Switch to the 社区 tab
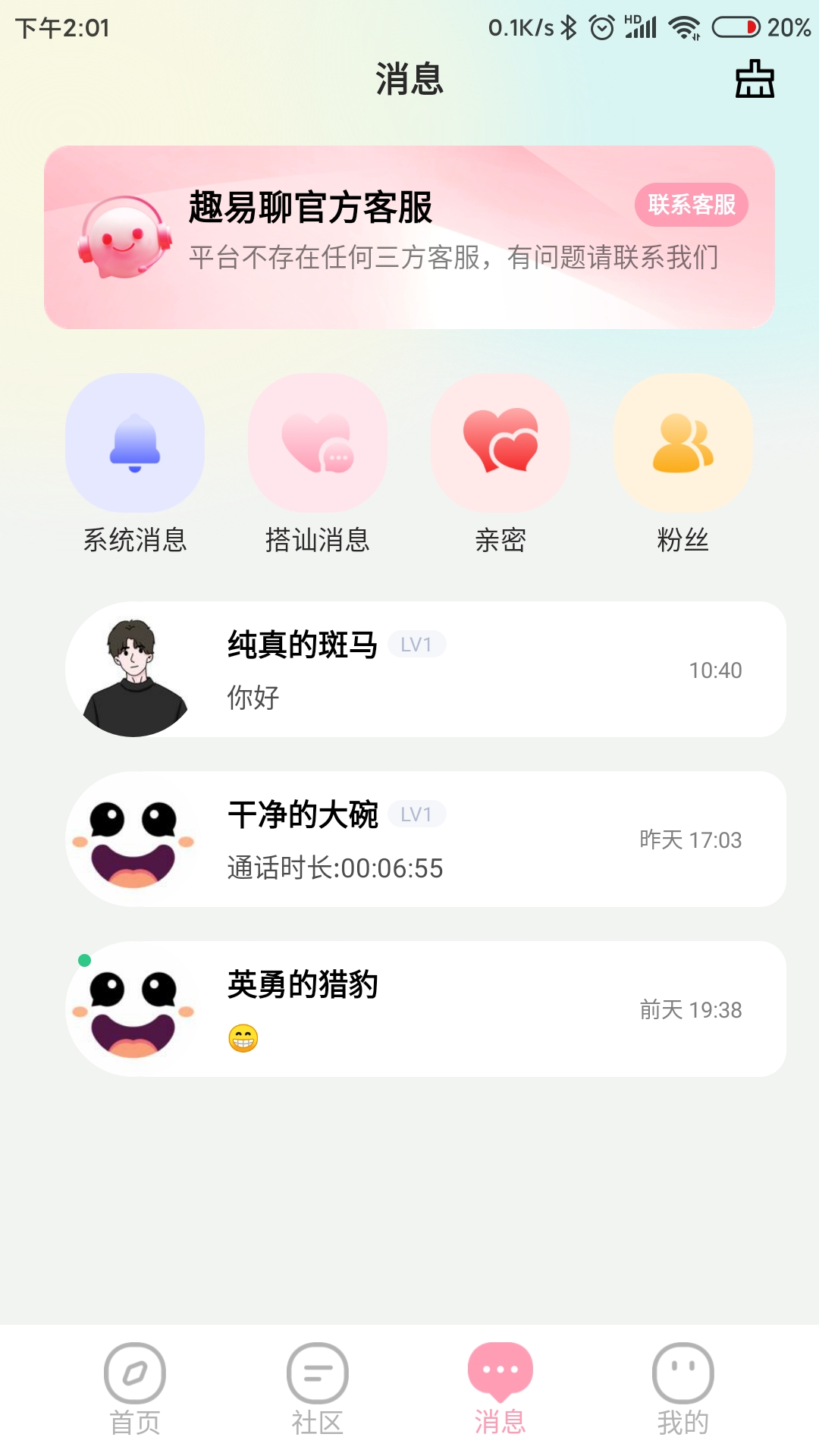 (x=318, y=1389)
